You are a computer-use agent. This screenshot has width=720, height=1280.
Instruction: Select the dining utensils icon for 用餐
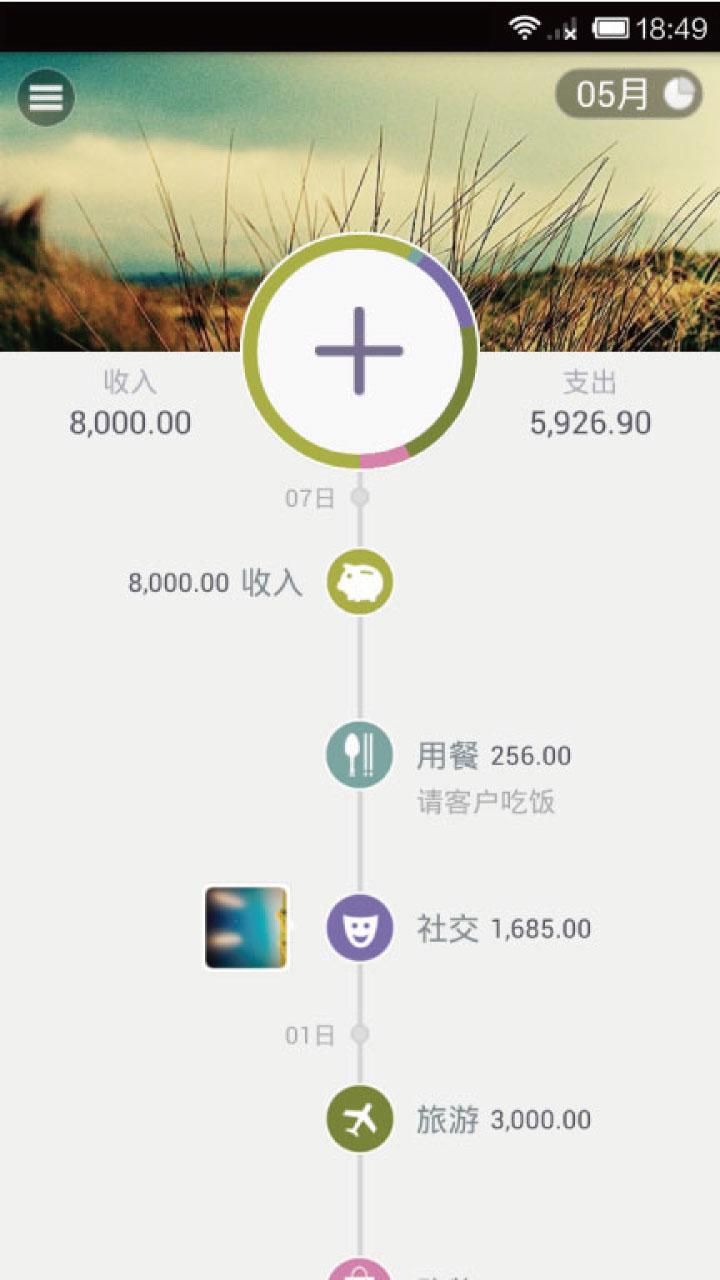point(359,755)
